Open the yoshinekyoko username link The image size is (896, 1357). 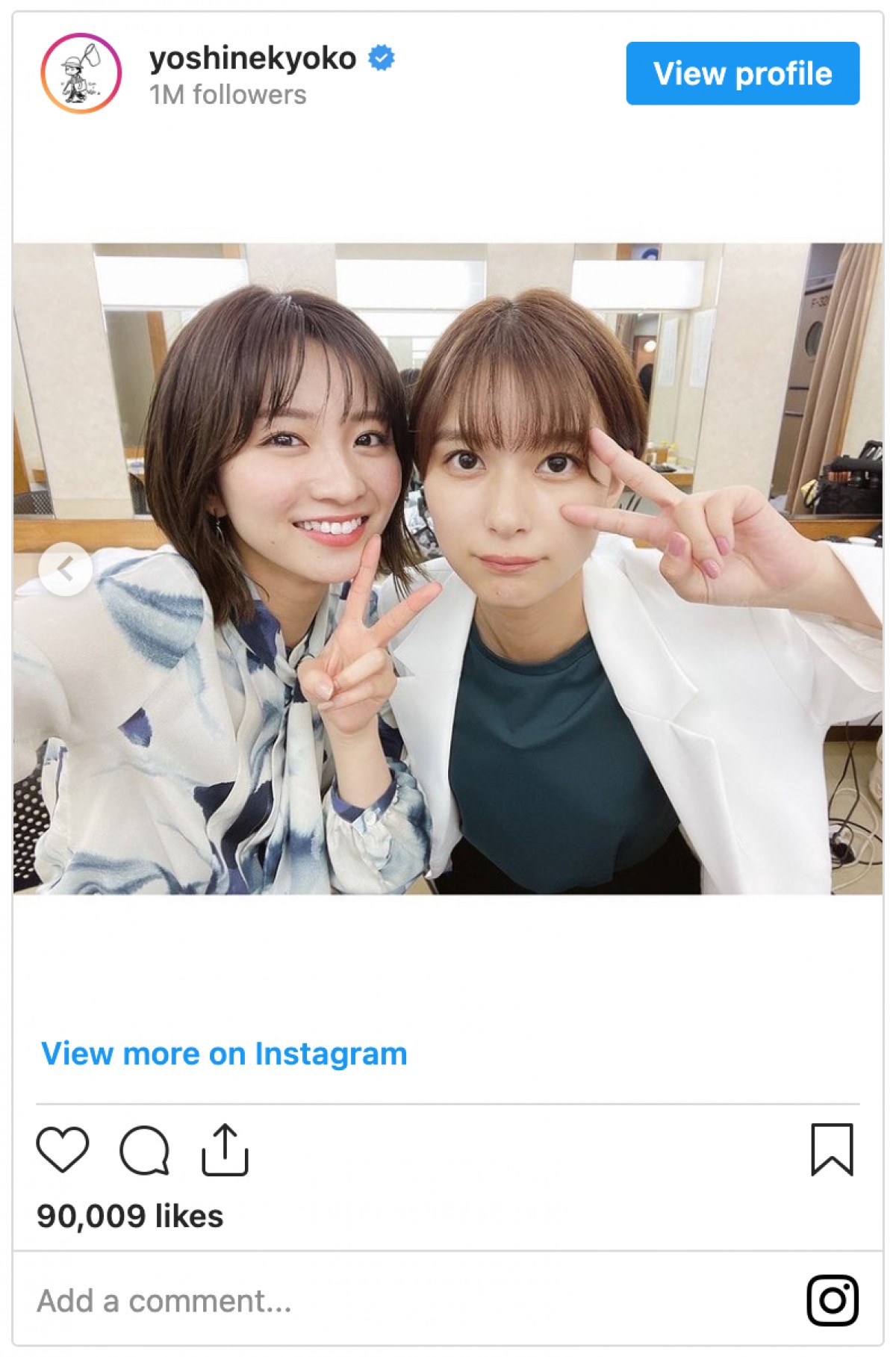click(x=252, y=58)
